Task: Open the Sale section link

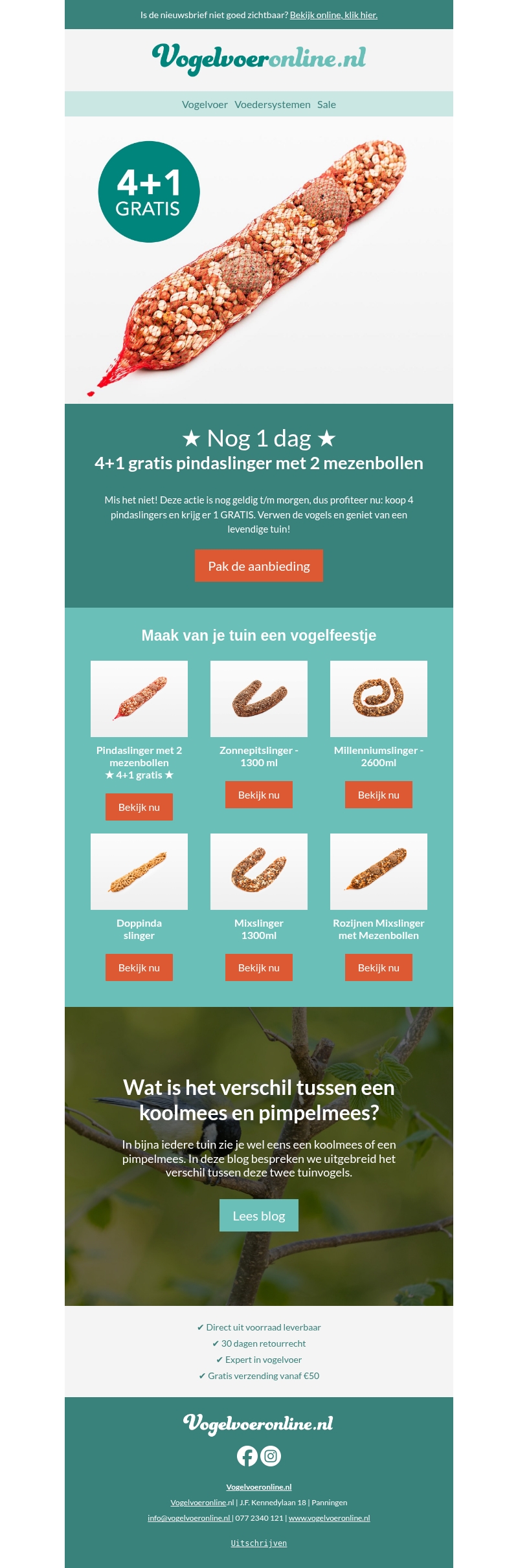Action: (326, 104)
